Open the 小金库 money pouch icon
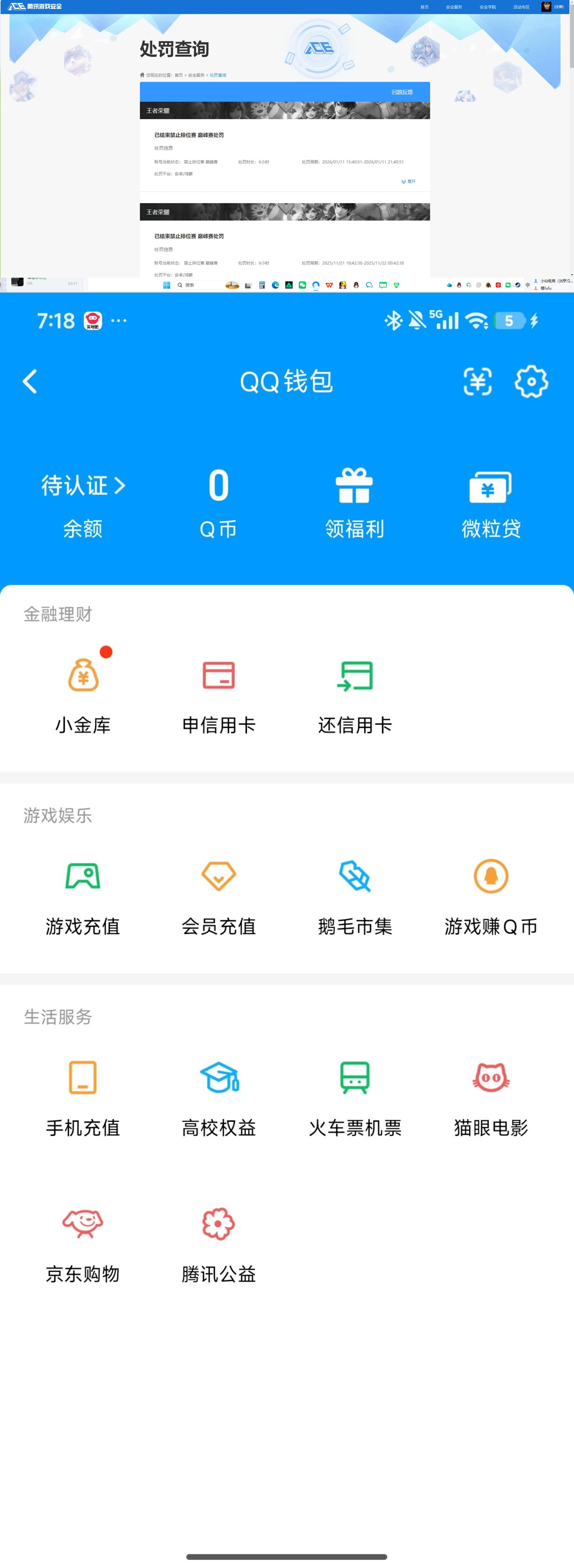Image resolution: width=574 pixels, height=1568 pixels. [84, 676]
